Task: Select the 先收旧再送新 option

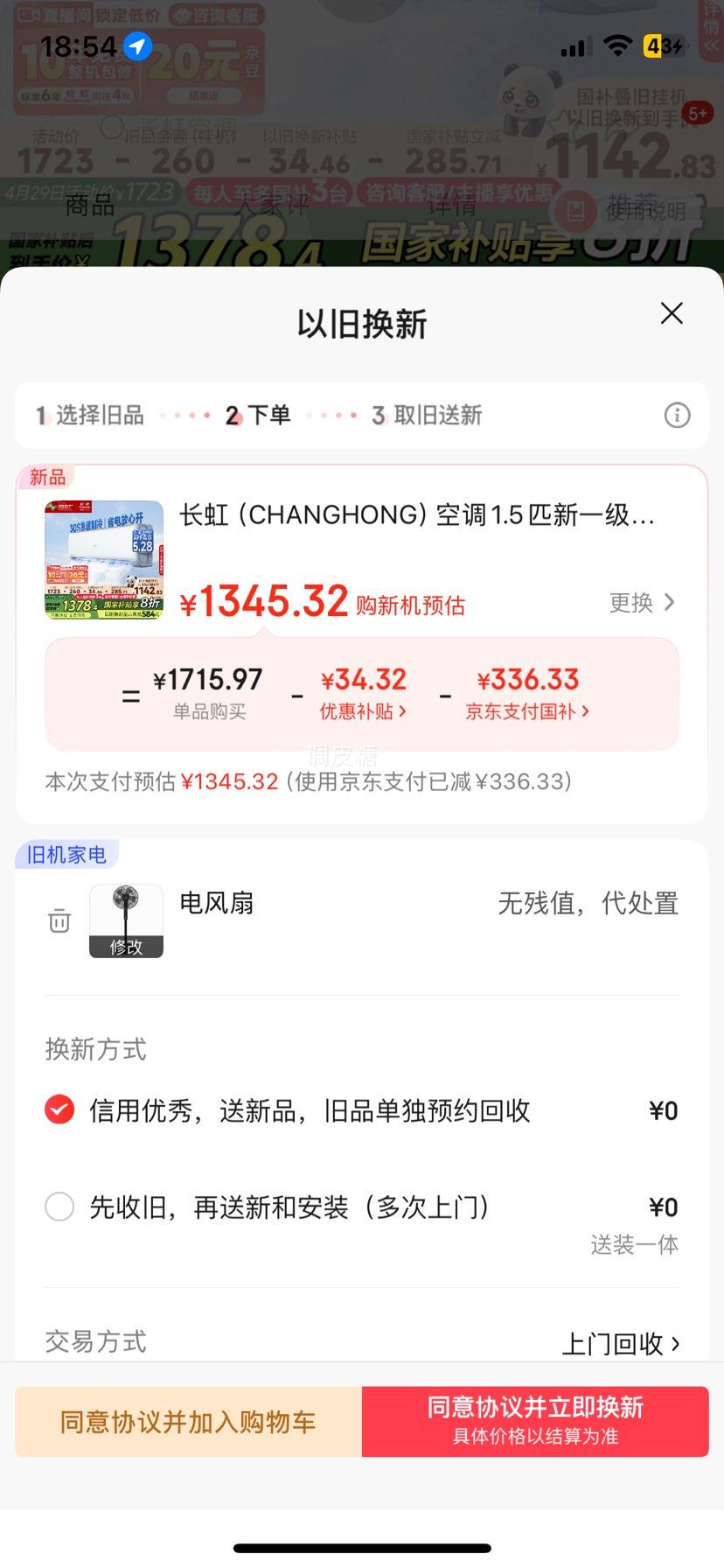Action: [59, 1207]
